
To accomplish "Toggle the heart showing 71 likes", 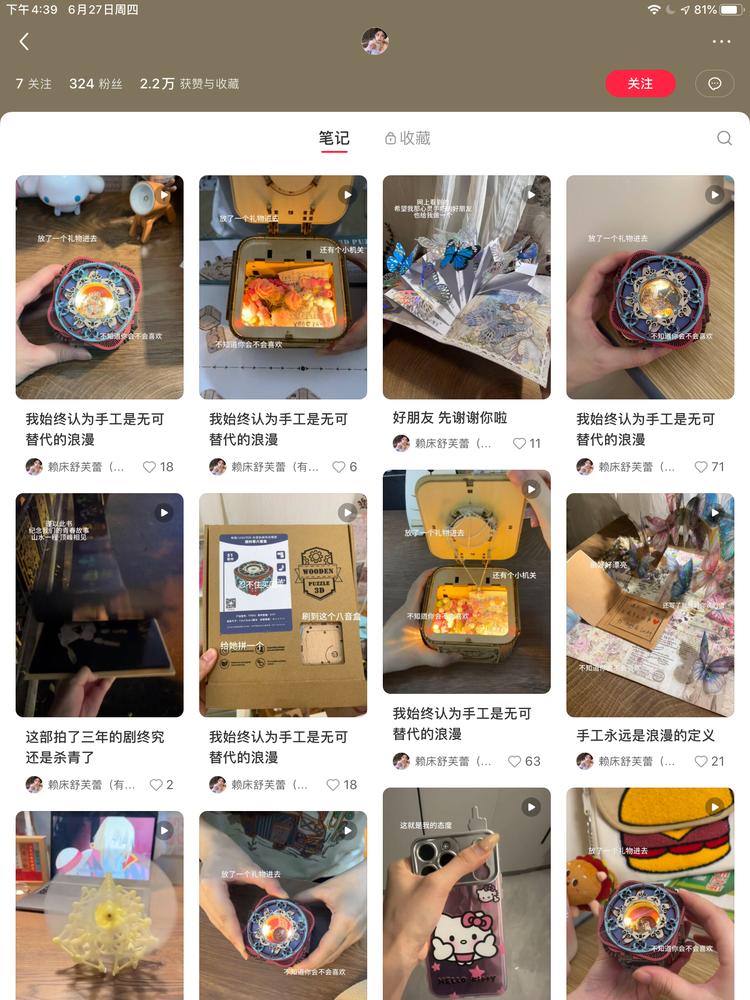I will [699, 466].
